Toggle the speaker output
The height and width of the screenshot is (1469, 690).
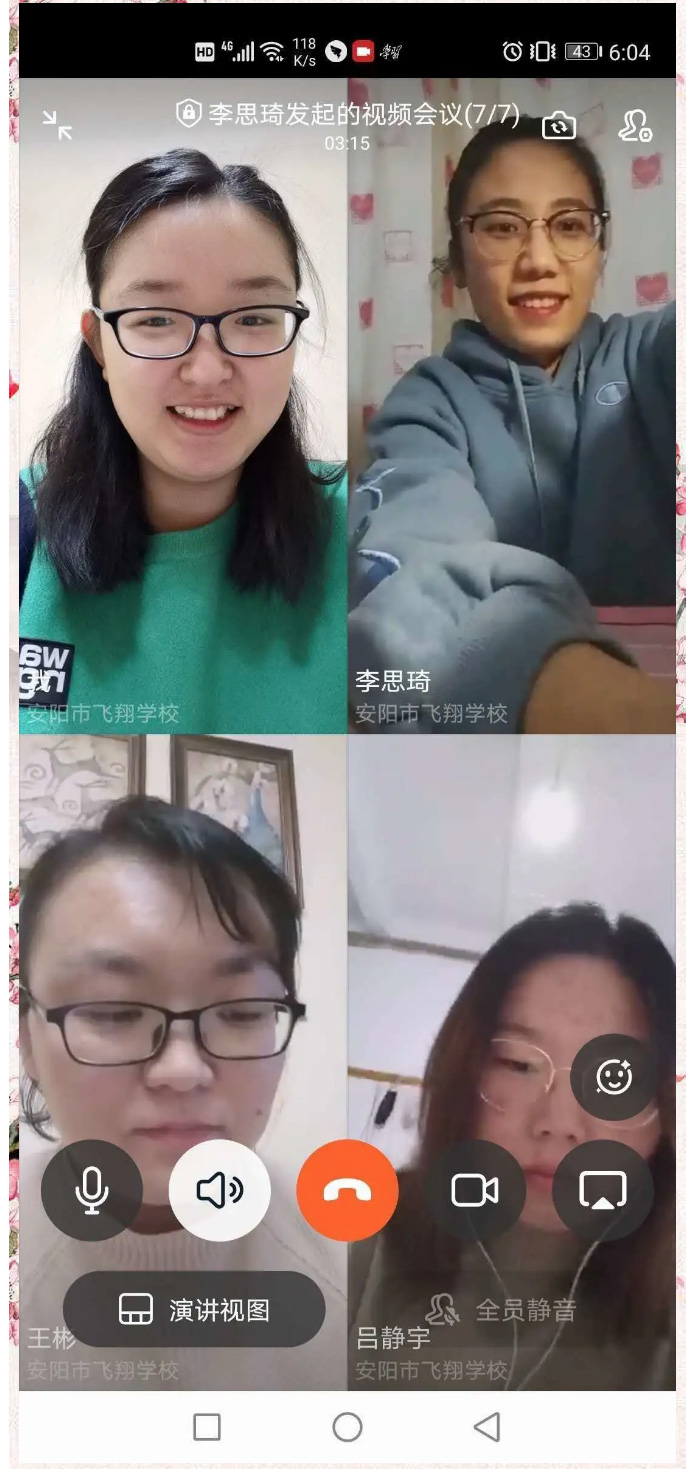[x=220, y=1191]
